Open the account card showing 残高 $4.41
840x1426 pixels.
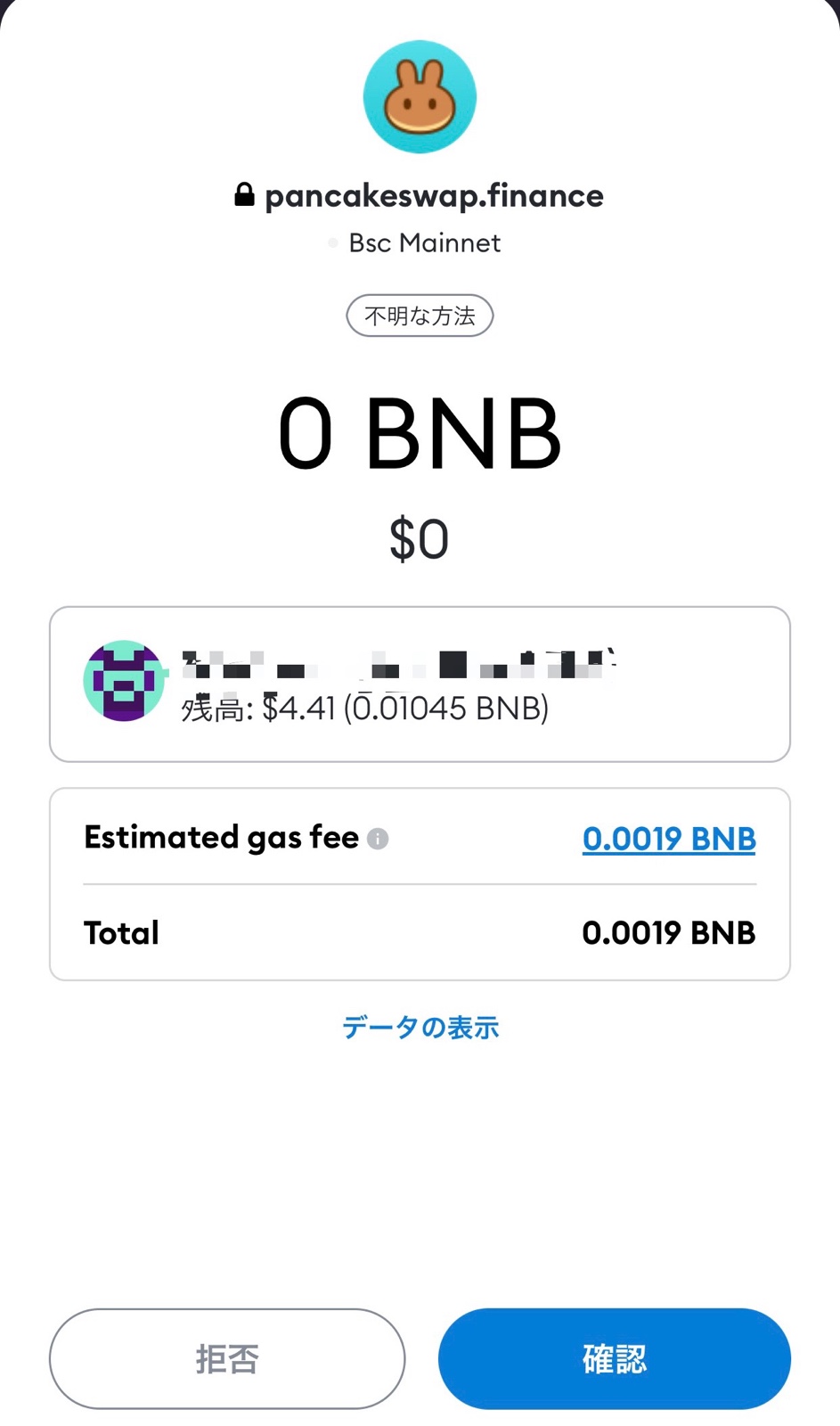click(420, 684)
